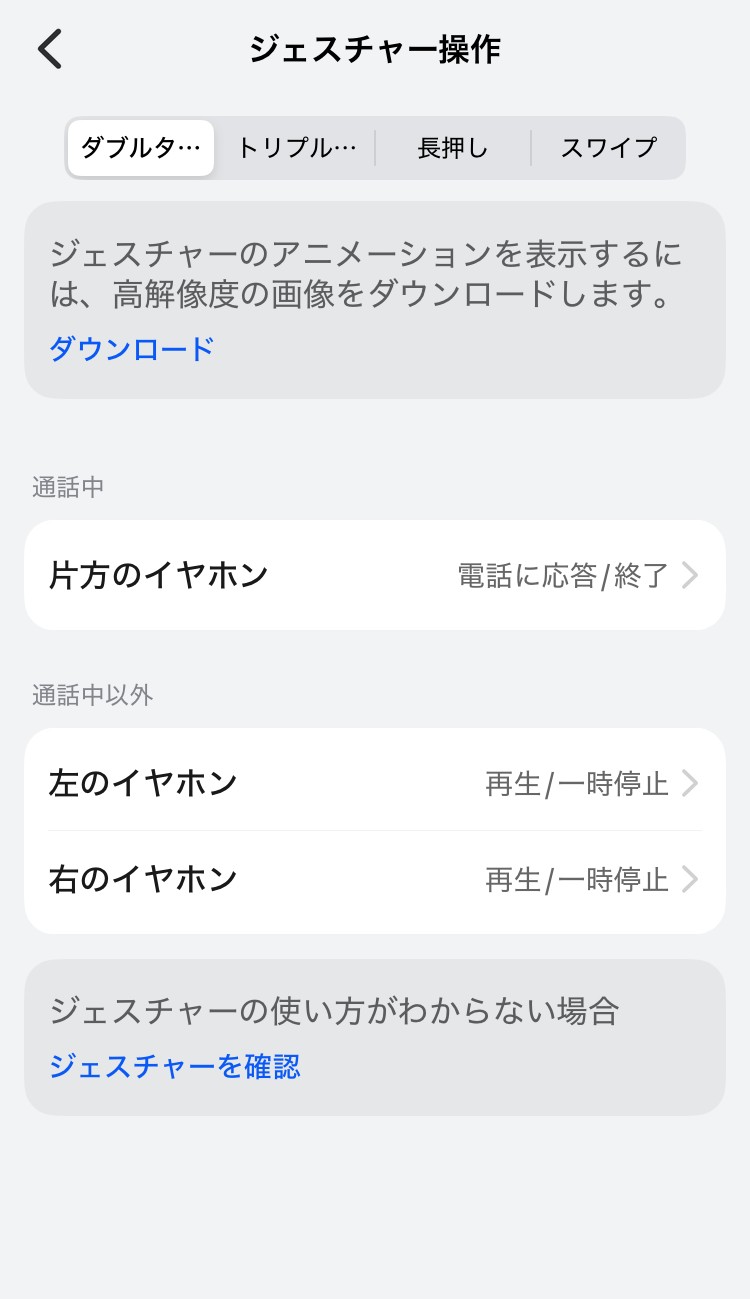This screenshot has height=1299, width=750.
Task: Switch to the 長押し tab
Action: point(452,147)
